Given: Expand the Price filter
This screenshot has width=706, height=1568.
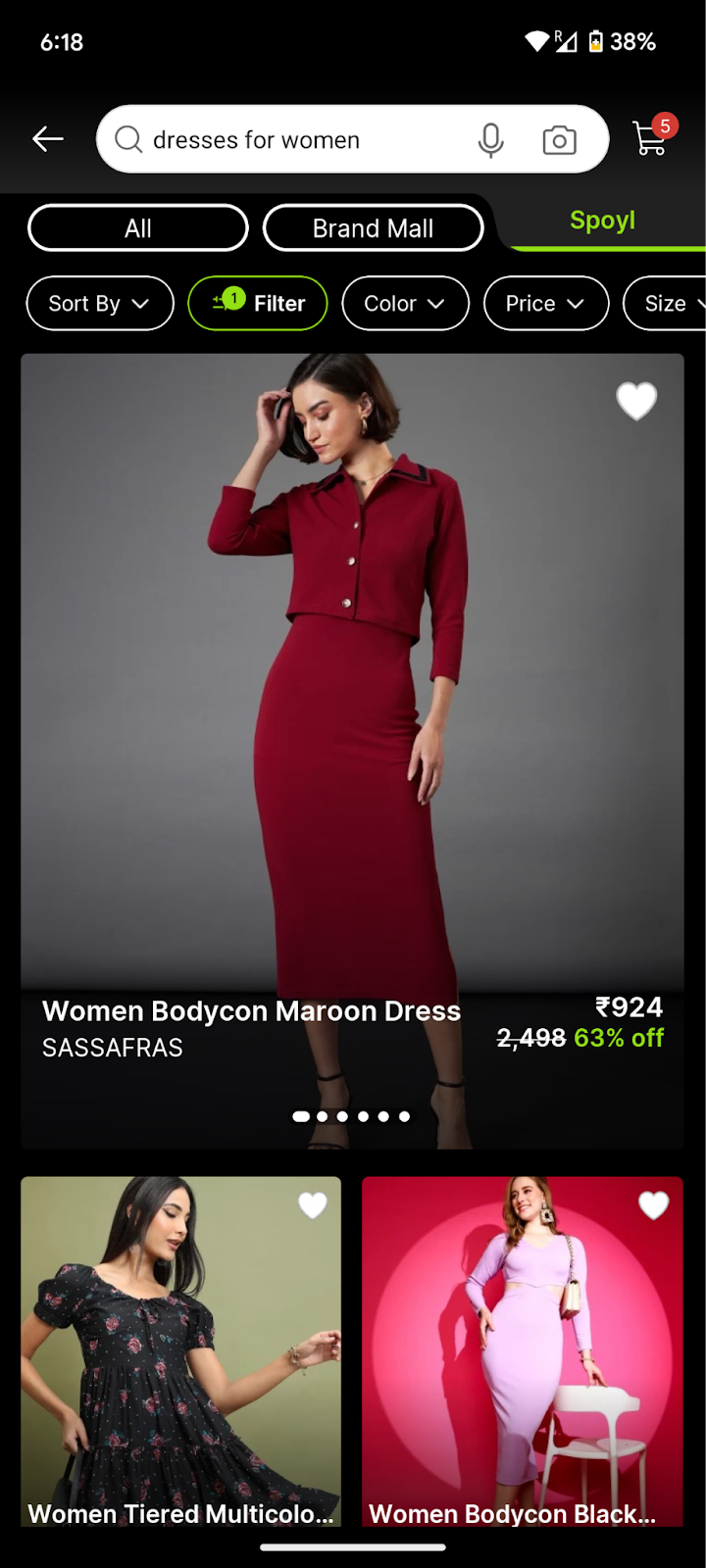Looking at the screenshot, I should [545, 304].
